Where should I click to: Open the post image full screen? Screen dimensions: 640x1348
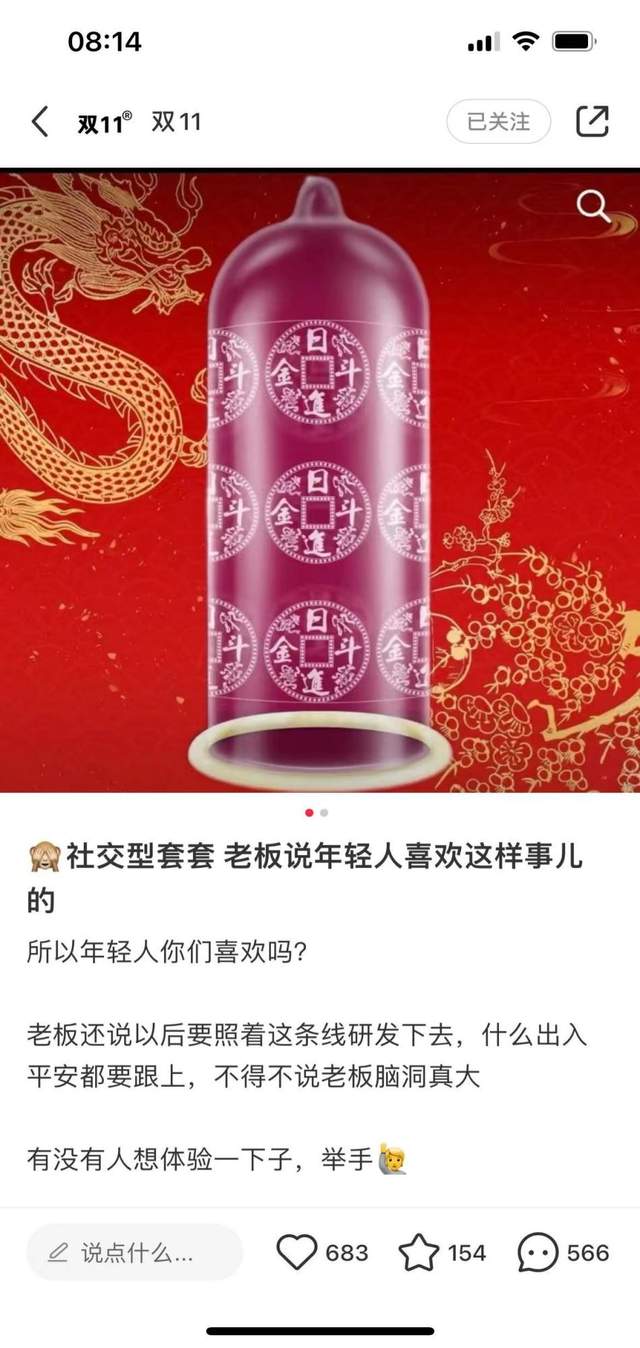point(320,480)
